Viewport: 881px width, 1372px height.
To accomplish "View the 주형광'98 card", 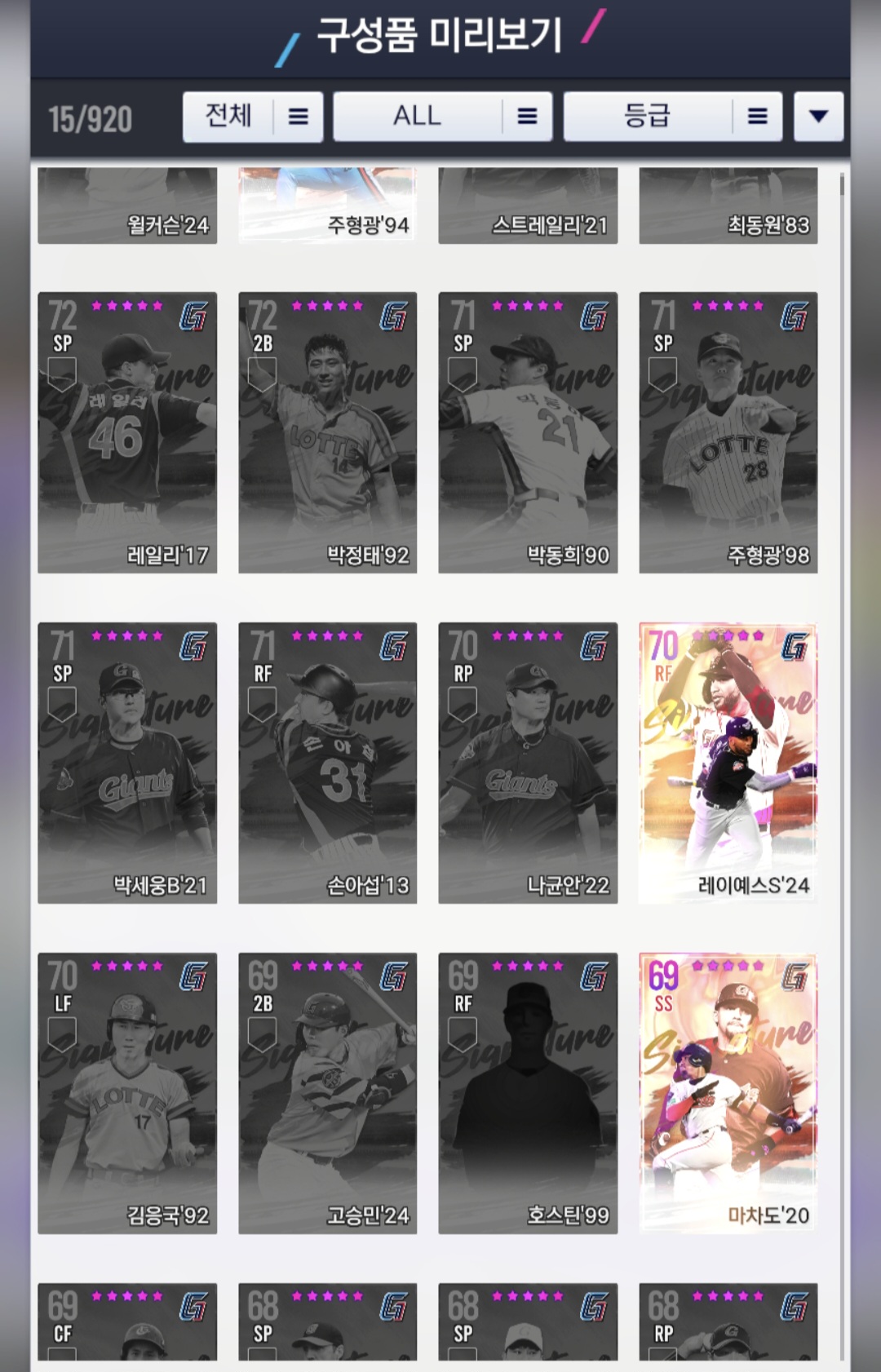I will 728,432.
